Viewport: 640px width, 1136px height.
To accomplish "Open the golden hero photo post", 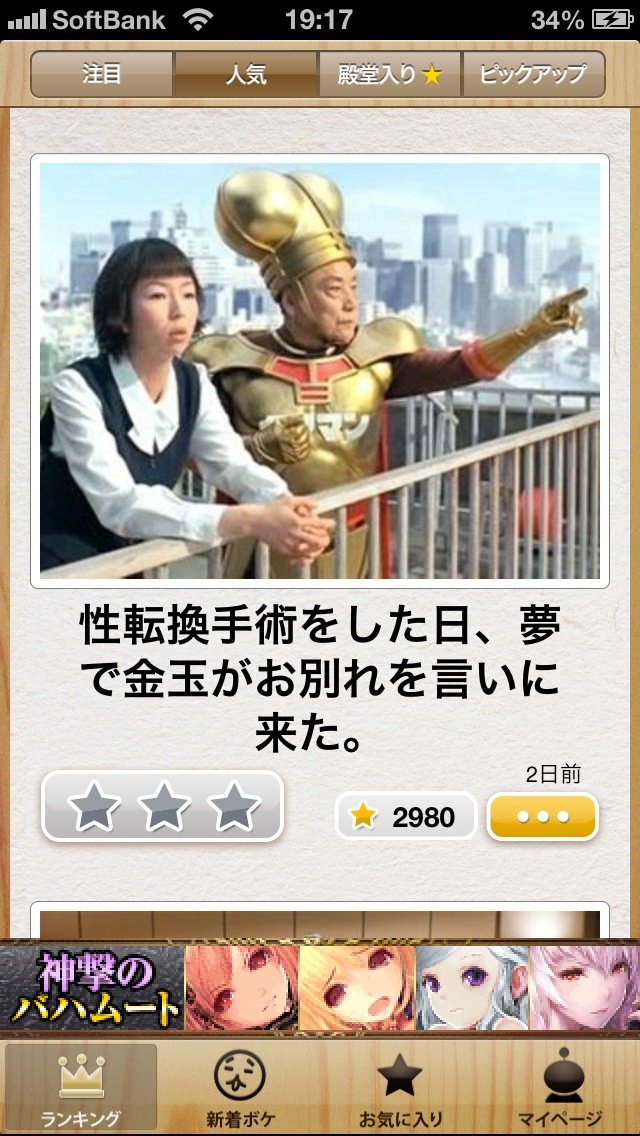I will click(320, 370).
